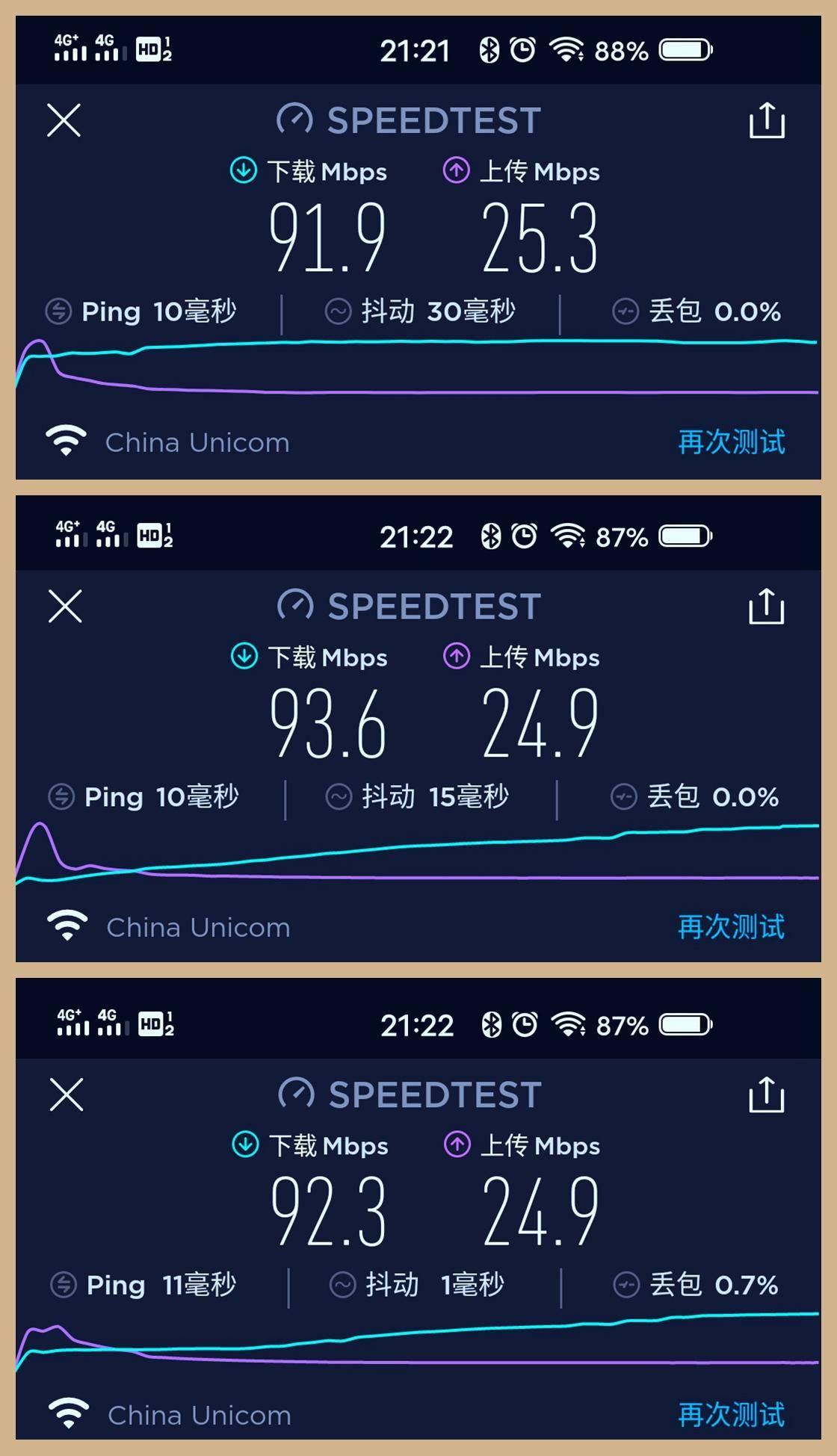The height and width of the screenshot is (1456, 837).
Task: Click the battery indicator showing 88%
Action: pyautogui.click(x=684, y=49)
